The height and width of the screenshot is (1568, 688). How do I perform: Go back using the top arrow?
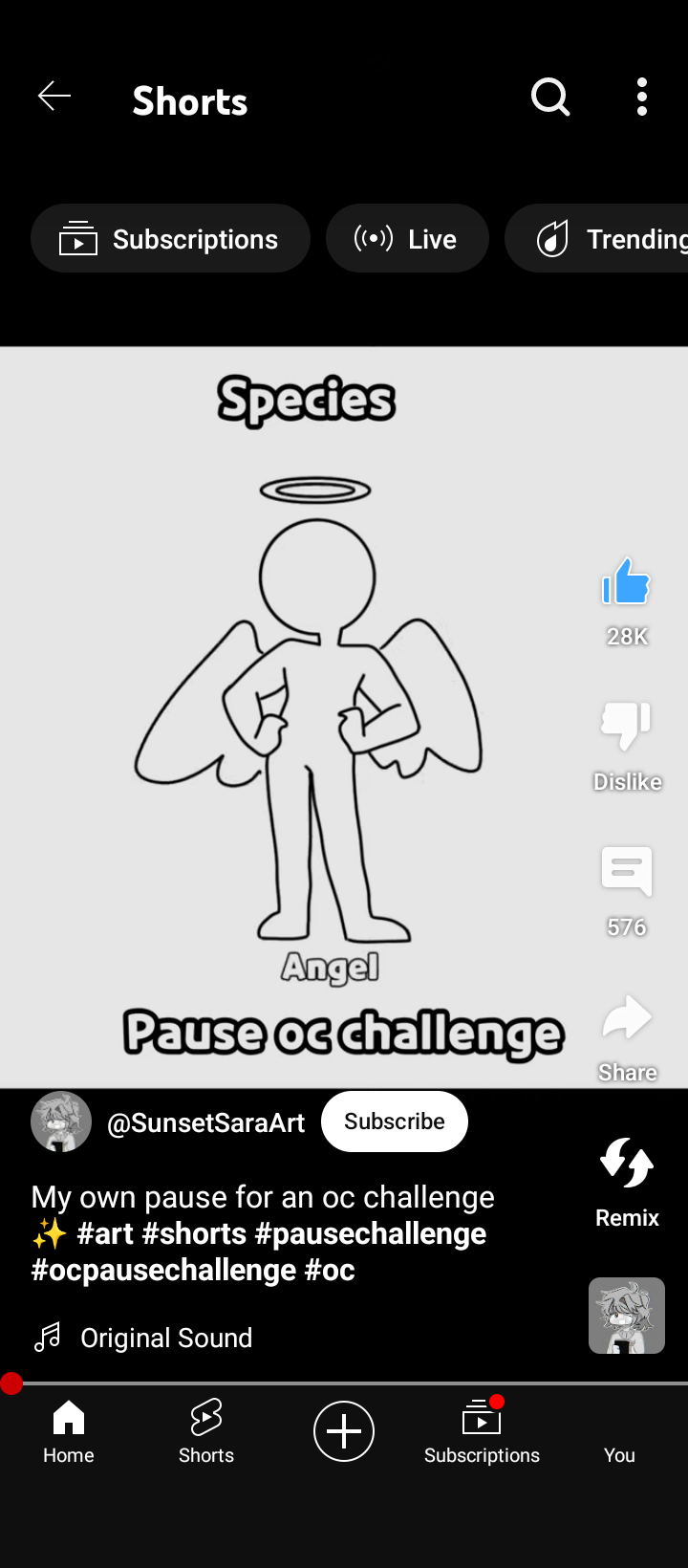pyautogui.click(x=54, y=97)
